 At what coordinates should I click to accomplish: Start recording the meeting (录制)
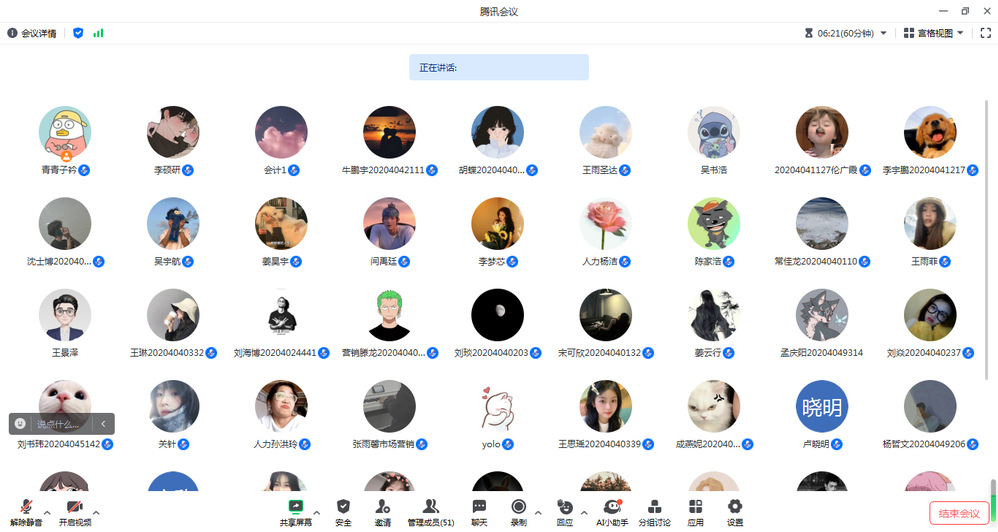coord(518,511)
